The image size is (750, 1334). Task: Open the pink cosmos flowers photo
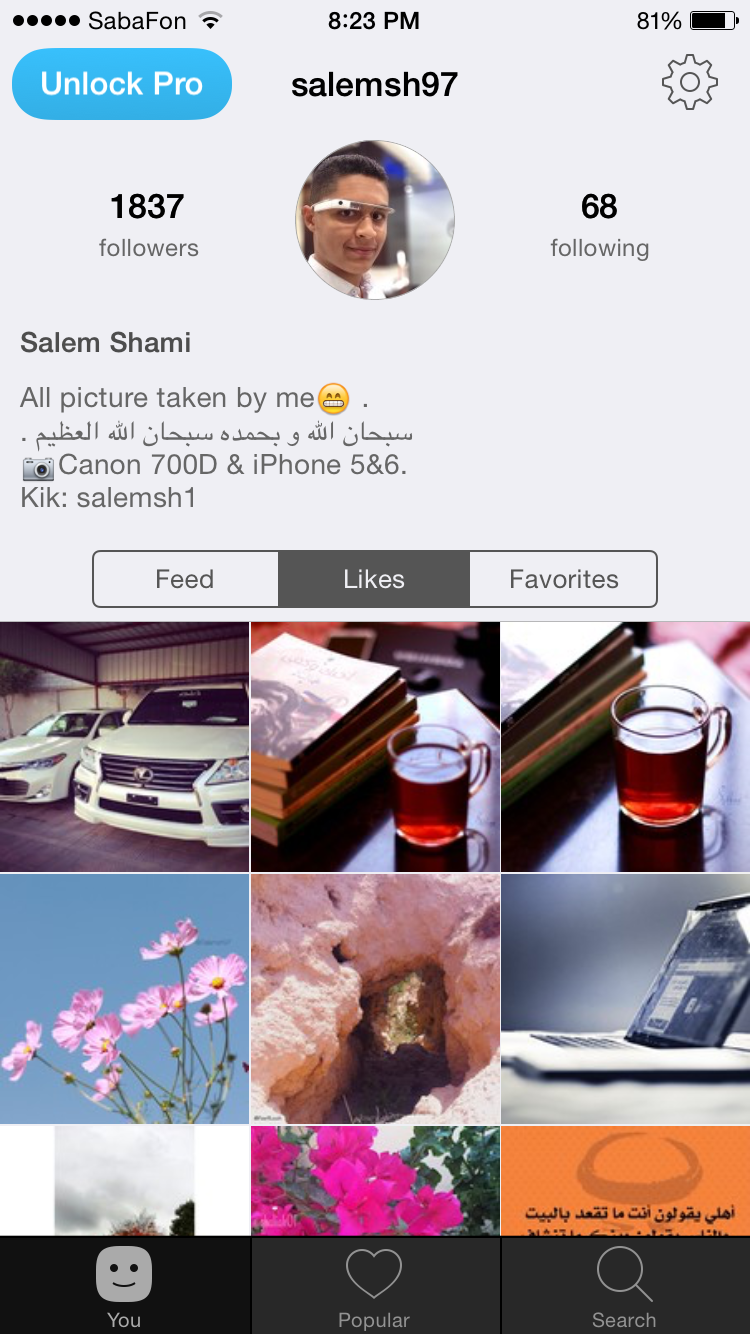click(124, 998)
